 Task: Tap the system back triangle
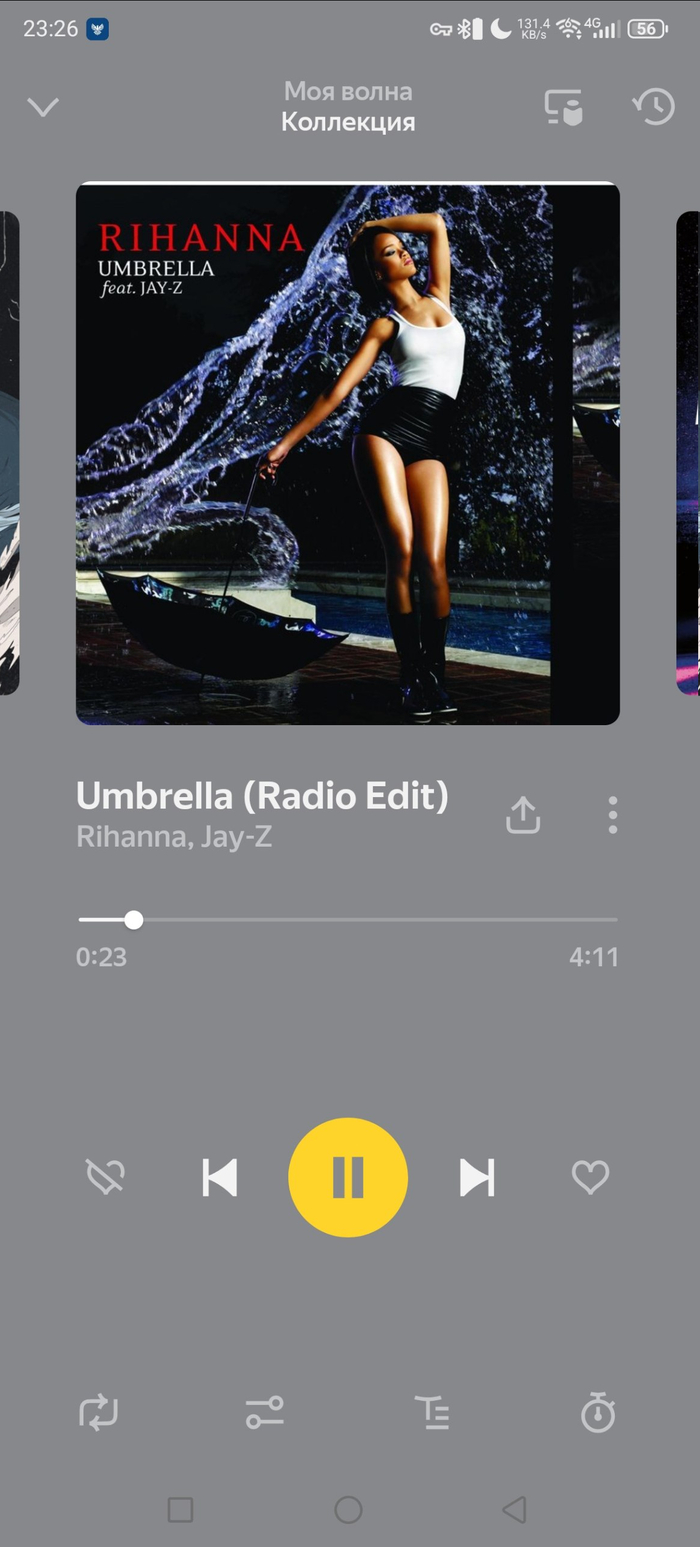click(514, 1509)
